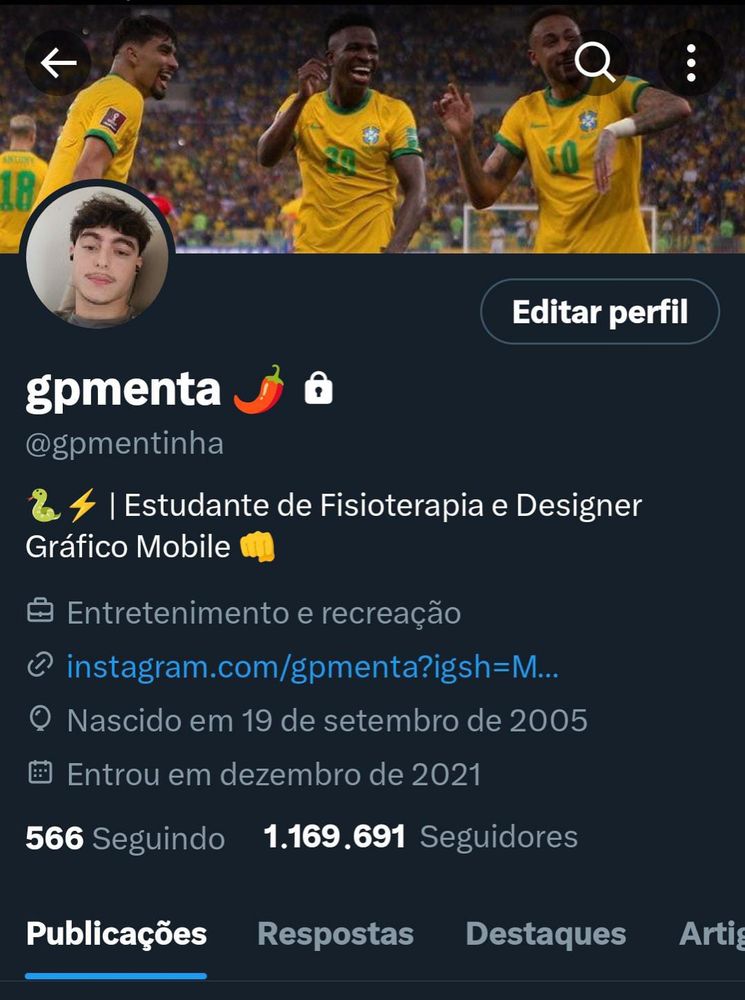This screenshot has height=1000, width=745.
Task: Select the Publicações tab
Action: (x=116, y=934)
